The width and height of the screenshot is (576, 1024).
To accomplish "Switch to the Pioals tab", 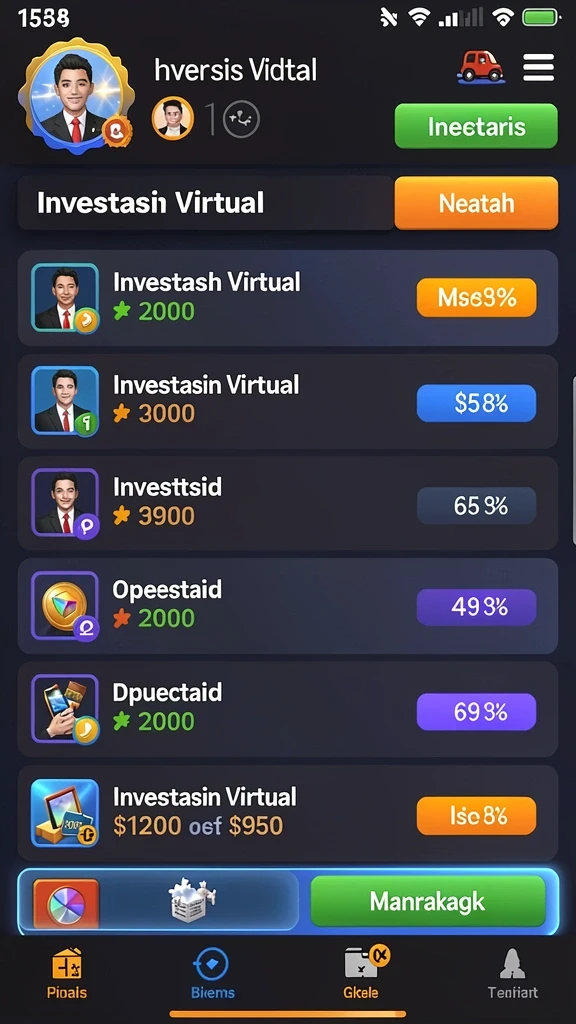I will click(67, 973).
